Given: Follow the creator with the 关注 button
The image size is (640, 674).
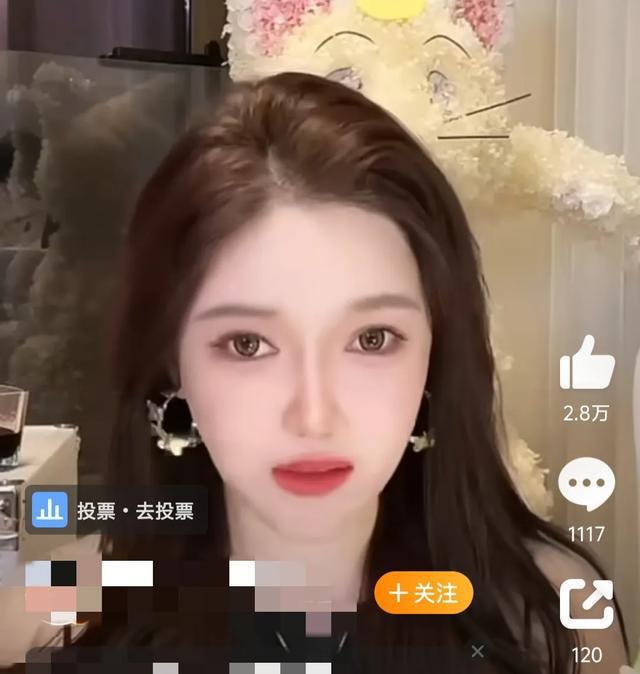Looking at the screenshot, I should point(423,593).
